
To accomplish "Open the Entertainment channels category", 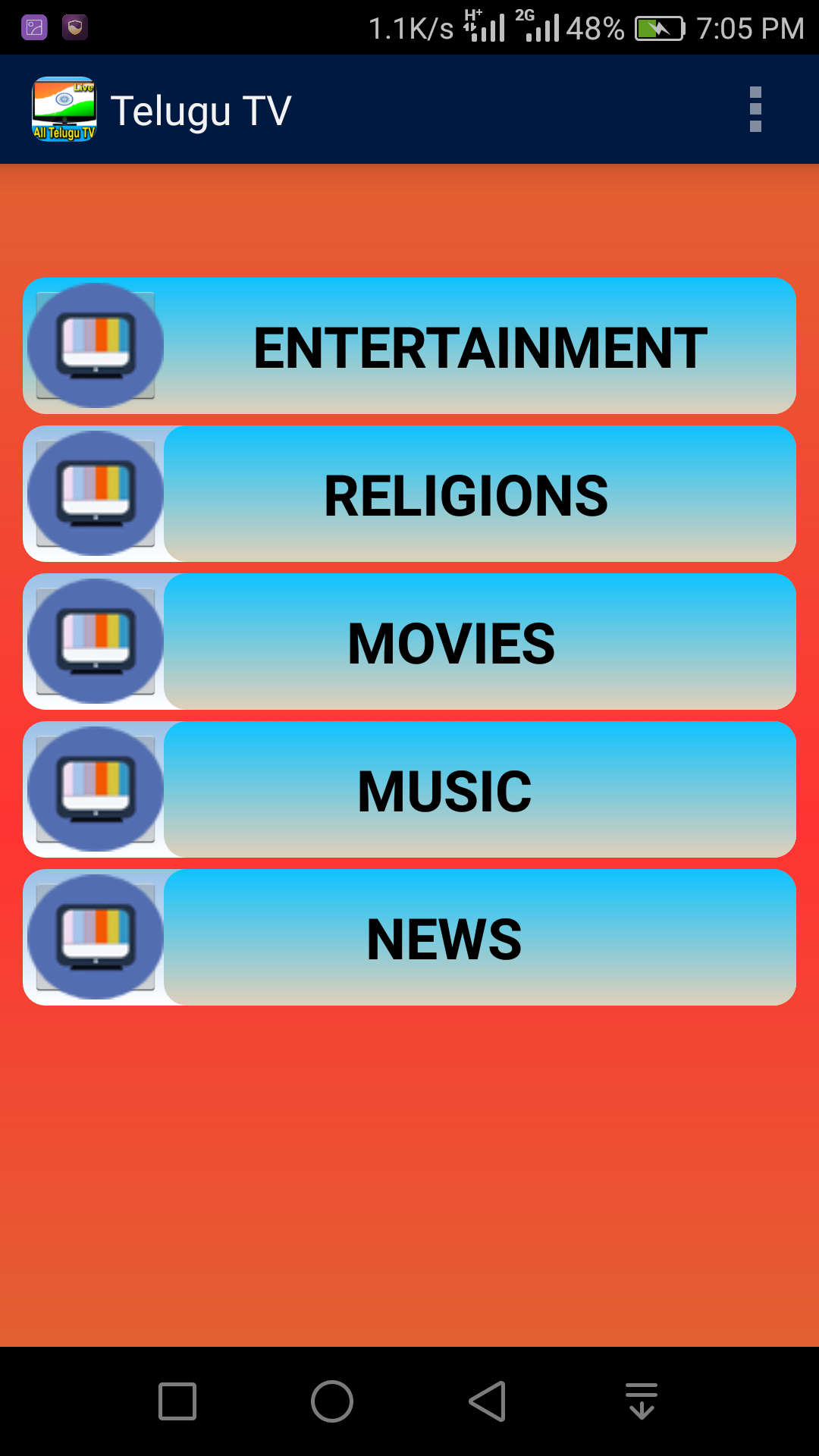I will (x=409, y=346).
